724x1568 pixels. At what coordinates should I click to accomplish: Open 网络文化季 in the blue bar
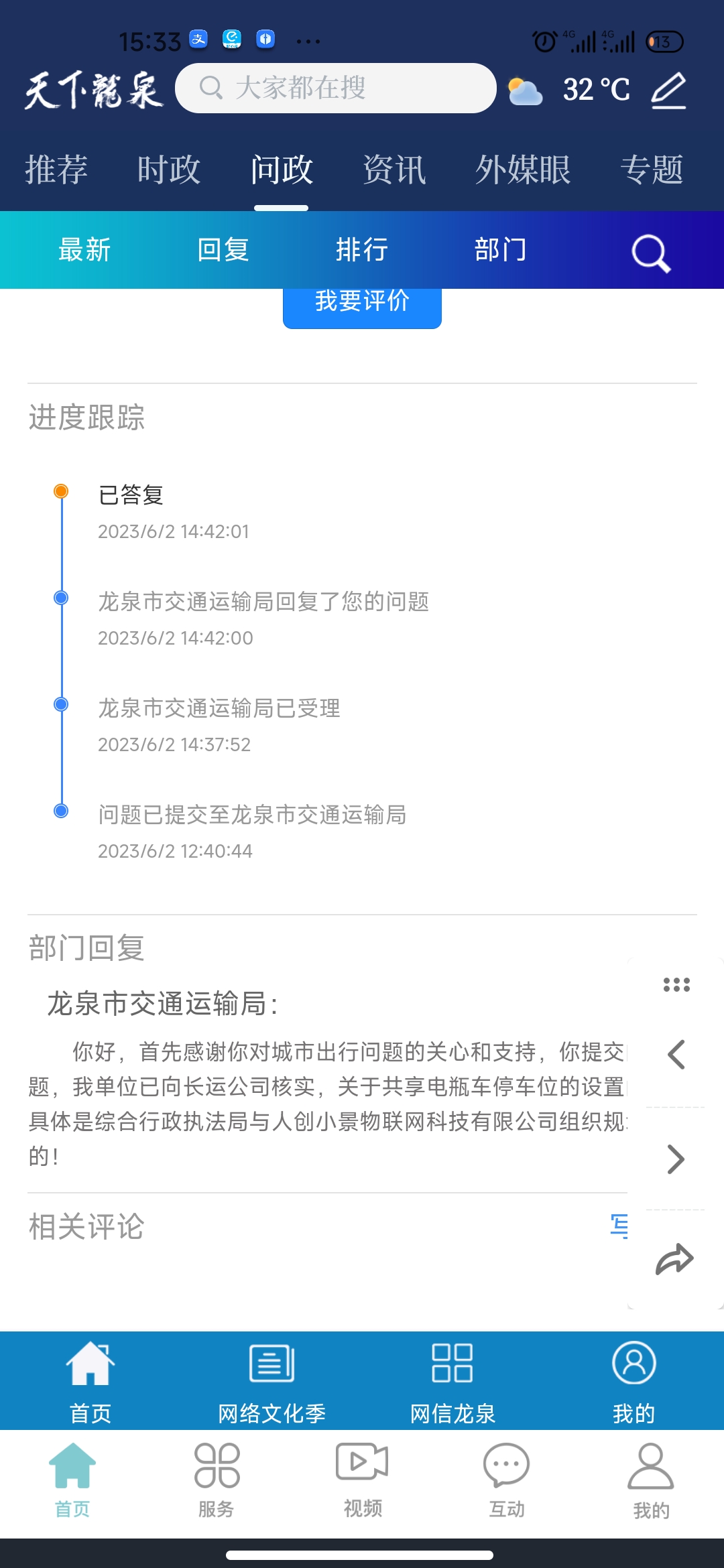(271, 1380)
